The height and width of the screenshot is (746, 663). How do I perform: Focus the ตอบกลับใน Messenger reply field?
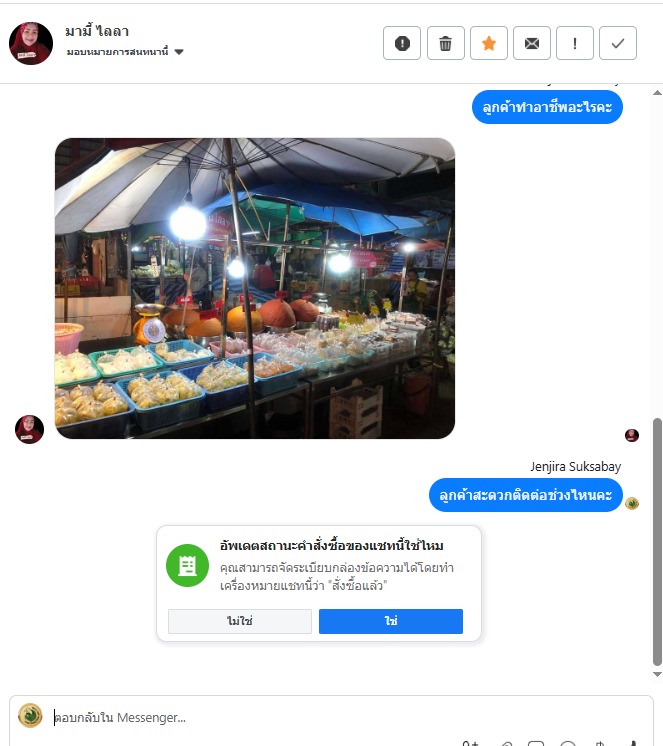tap(340, 717)
